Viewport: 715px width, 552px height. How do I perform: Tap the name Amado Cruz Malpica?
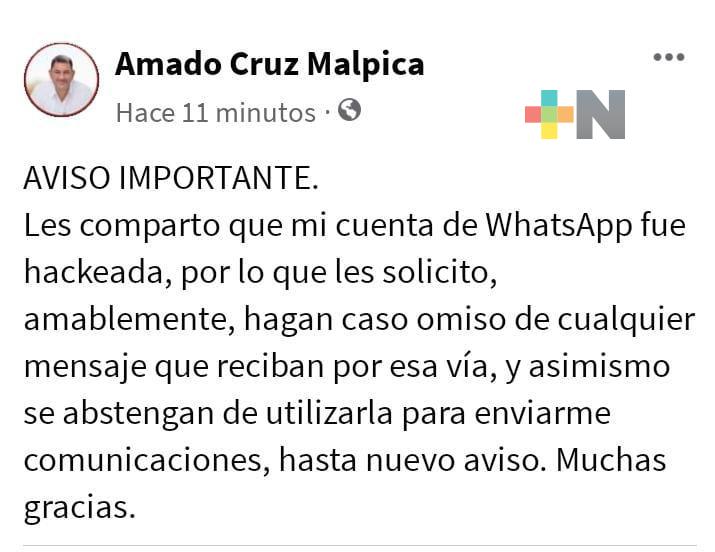(x=269, y=64)
